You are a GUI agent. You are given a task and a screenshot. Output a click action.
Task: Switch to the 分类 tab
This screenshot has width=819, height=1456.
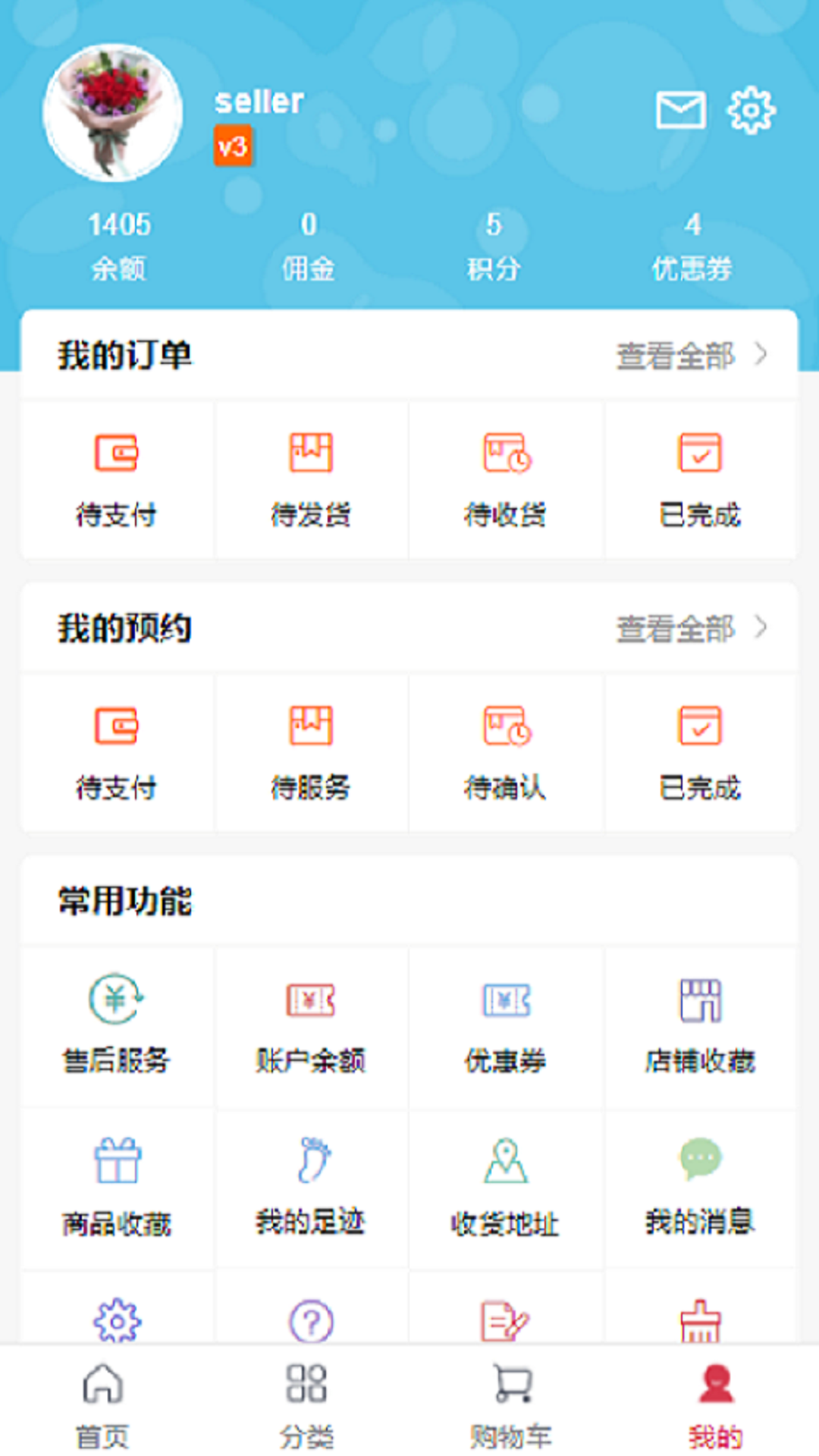(306, 1403)
